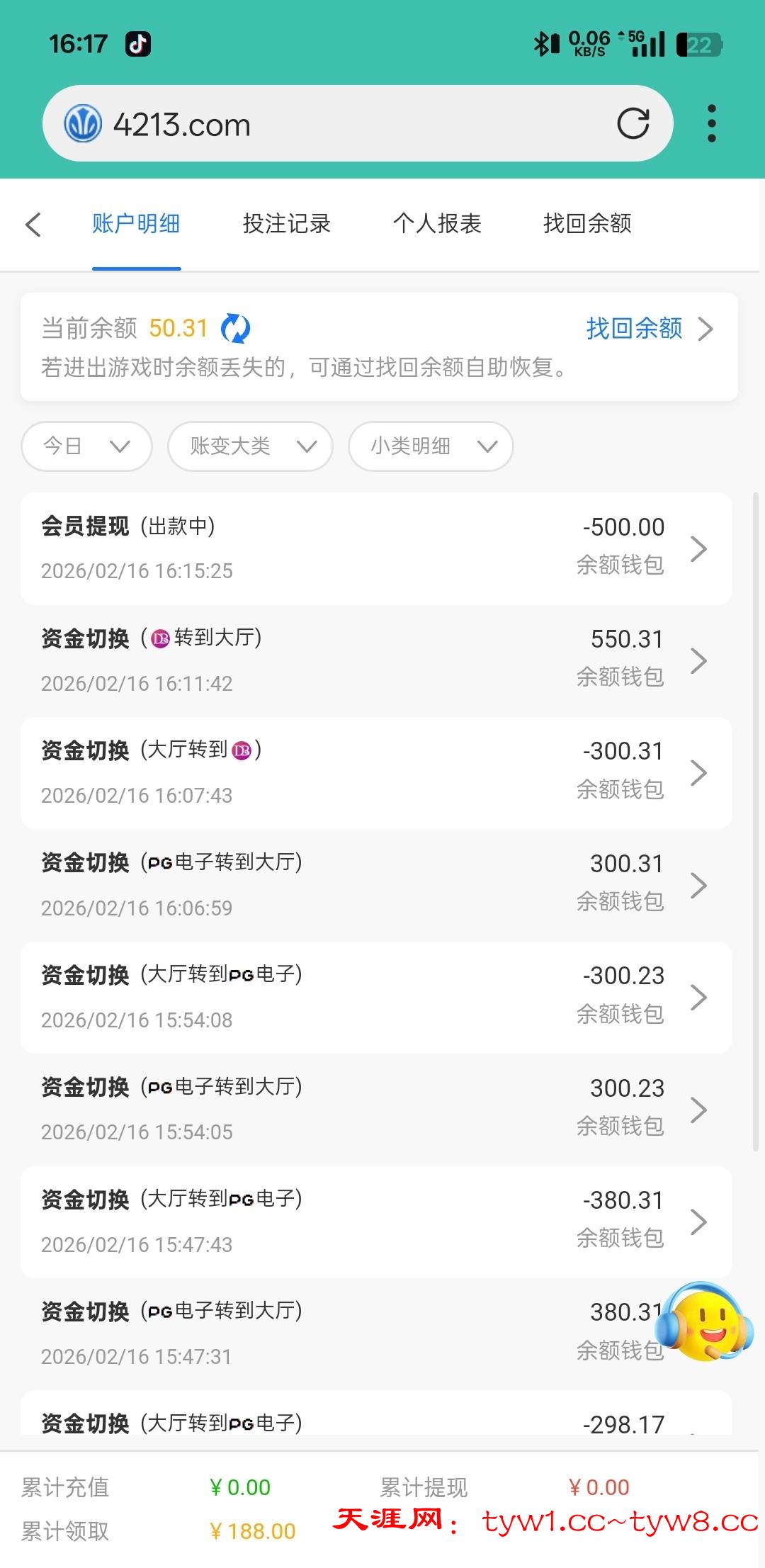
Task: Open the -300.23 transfer record
Action: pyautogui.click(x=375, y=997)
